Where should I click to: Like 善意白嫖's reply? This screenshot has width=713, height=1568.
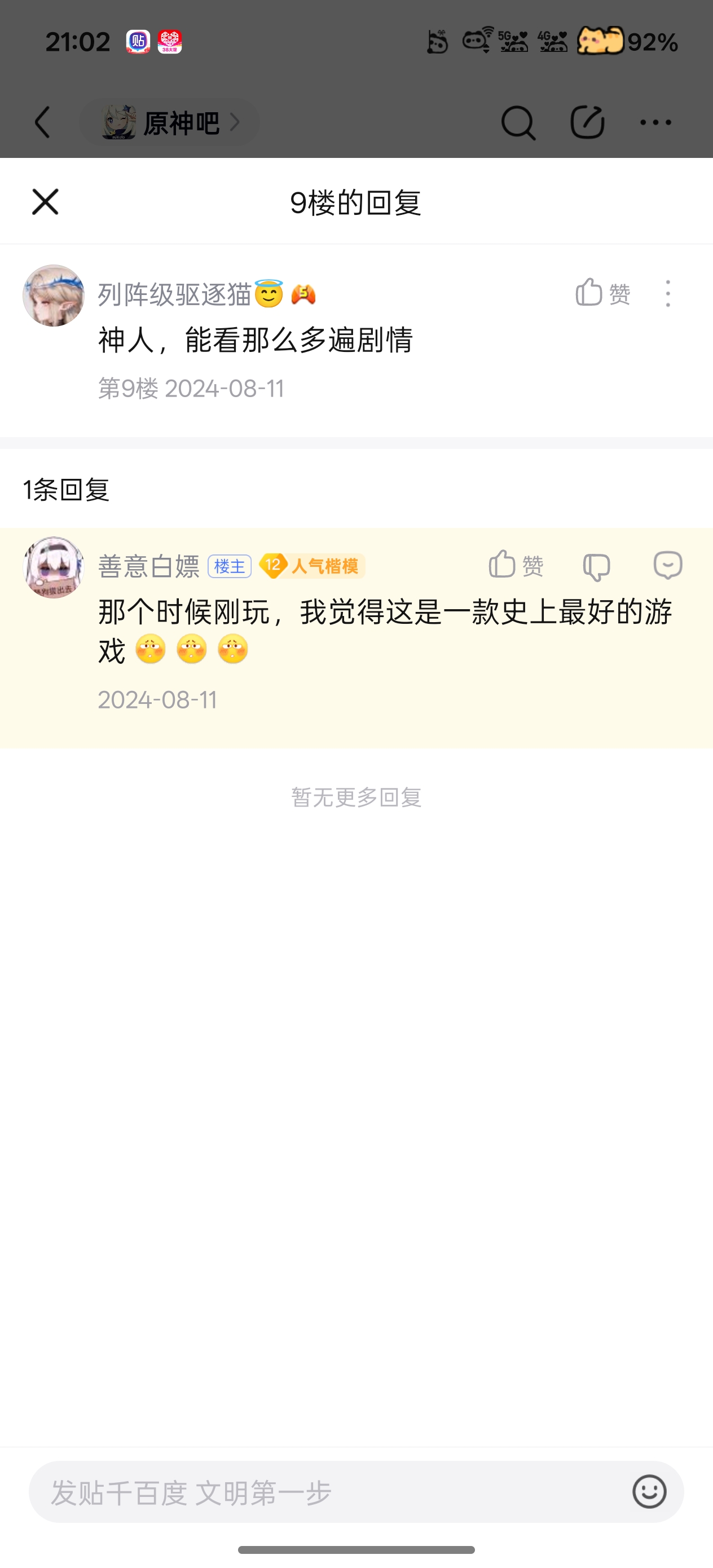(x=515, y=565)
